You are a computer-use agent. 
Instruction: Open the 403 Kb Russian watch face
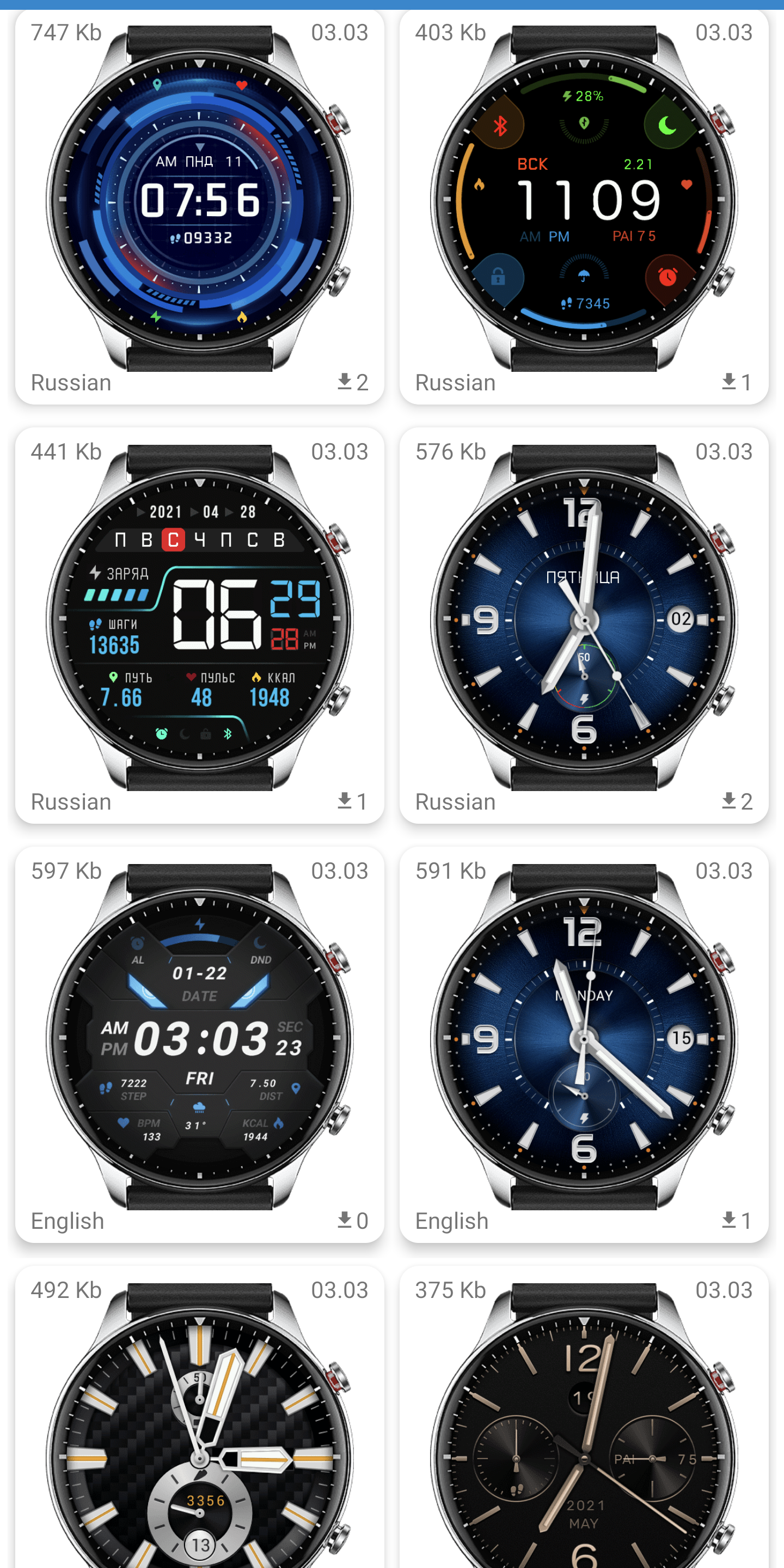point(583,201)
